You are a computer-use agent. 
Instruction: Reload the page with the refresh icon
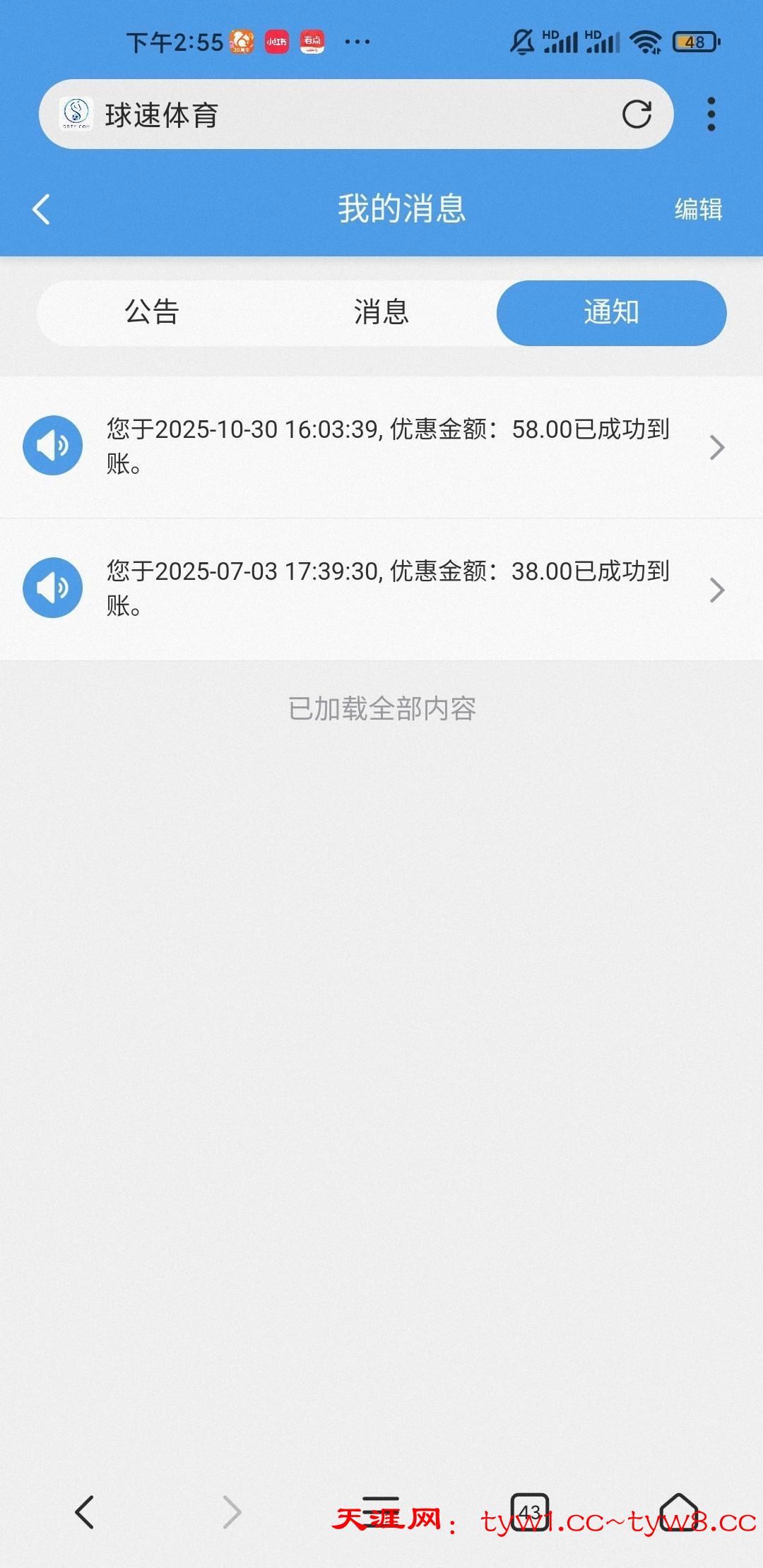tap(637, 114)
